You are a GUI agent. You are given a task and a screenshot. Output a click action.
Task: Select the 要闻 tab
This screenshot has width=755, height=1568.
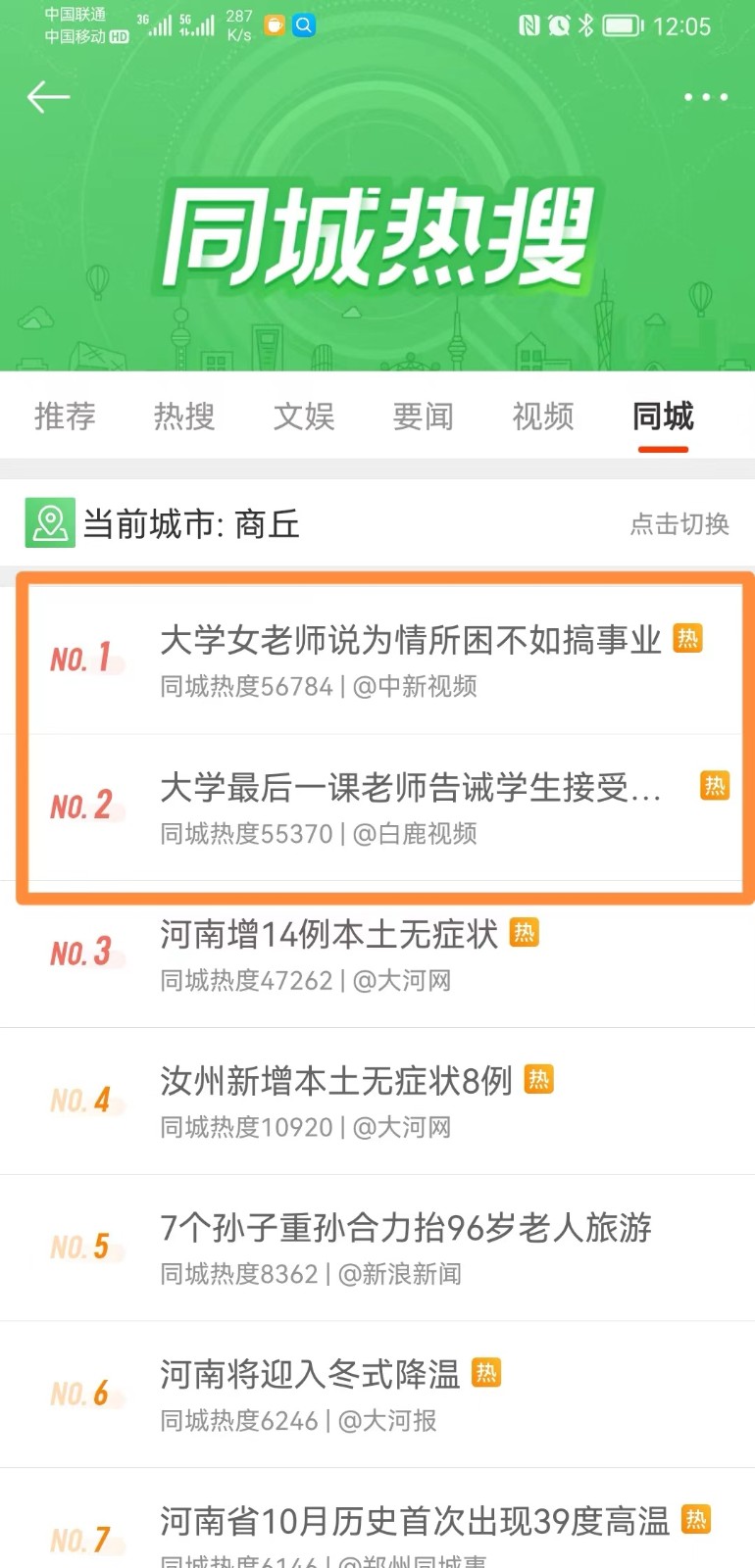[424, 416]
